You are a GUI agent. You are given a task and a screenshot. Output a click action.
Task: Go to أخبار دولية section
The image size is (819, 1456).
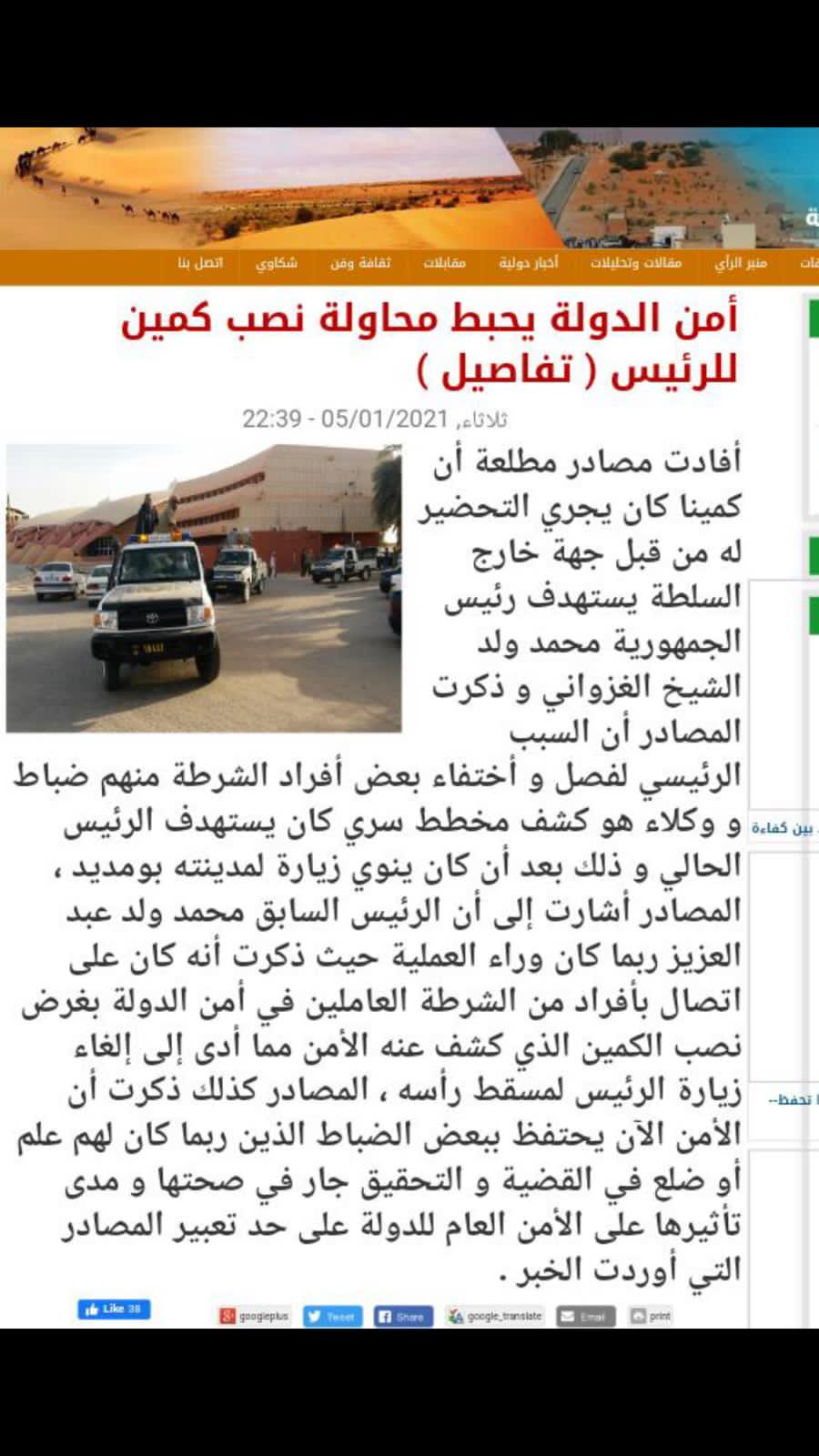(x=529, y=263)
